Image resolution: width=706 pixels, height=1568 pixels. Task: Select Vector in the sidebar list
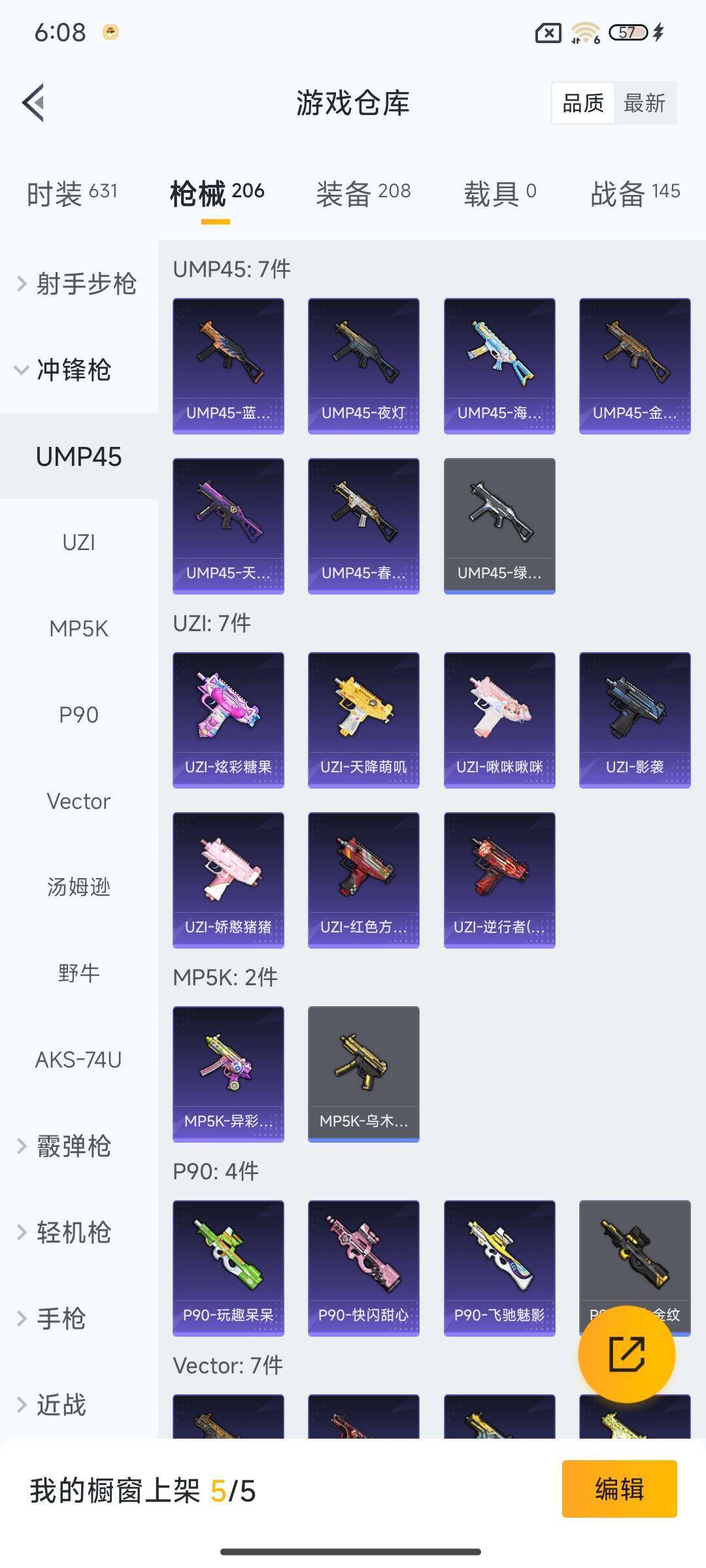[80, 801]
